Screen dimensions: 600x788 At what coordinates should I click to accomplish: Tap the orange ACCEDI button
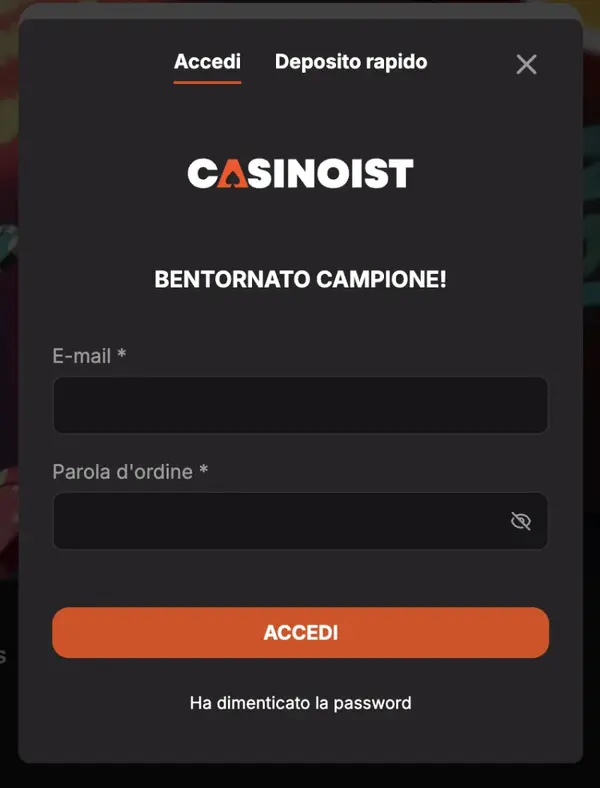[300, 633]
